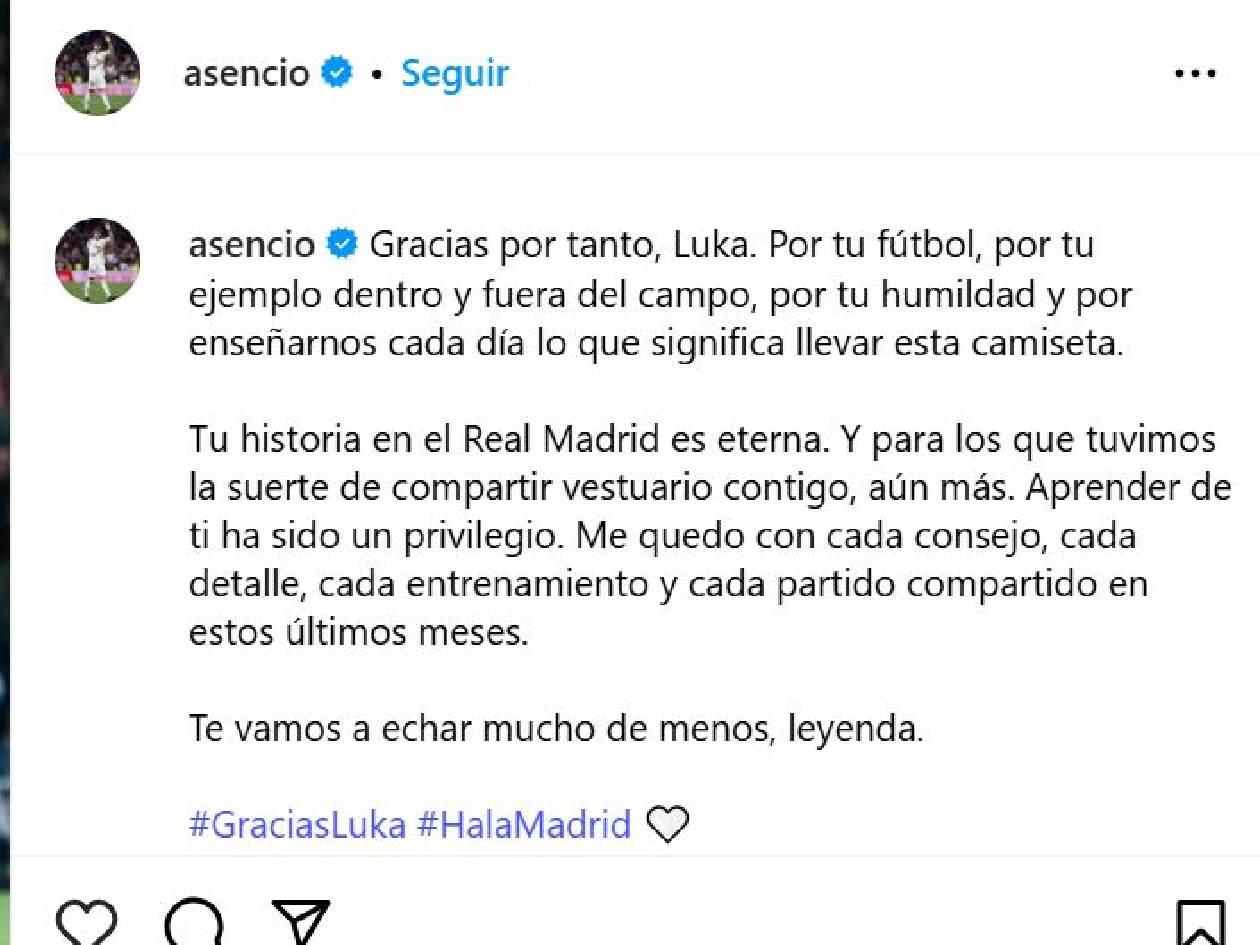
Task: Share the post via paper plane icon
Action: (301, 922)
